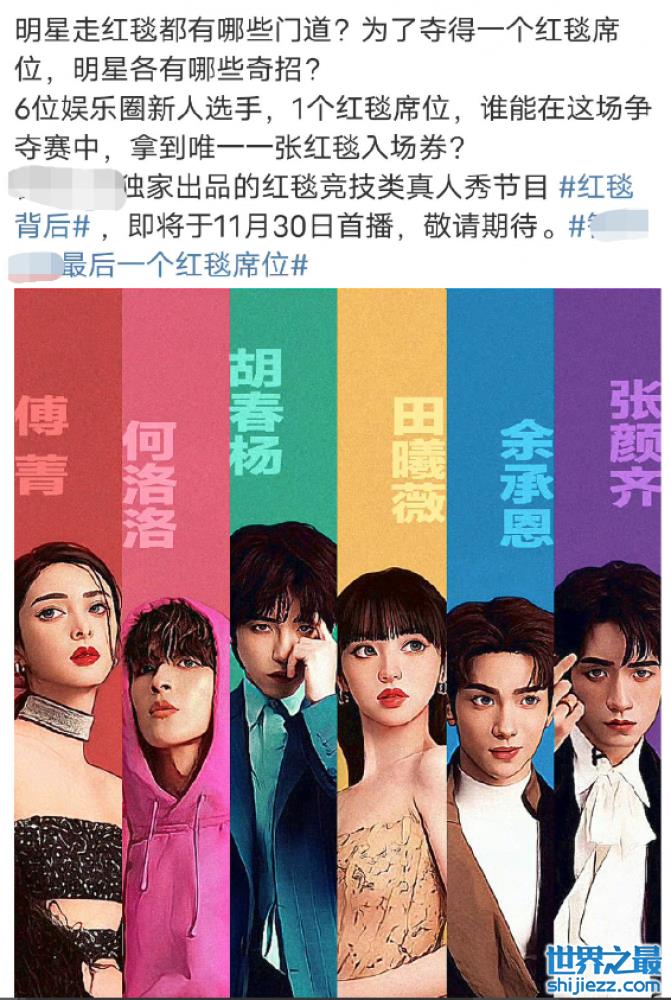Open the hashtag ending with 最后一个红毯席位#
The image size is (671, 1000).
(x=185, y=266)
